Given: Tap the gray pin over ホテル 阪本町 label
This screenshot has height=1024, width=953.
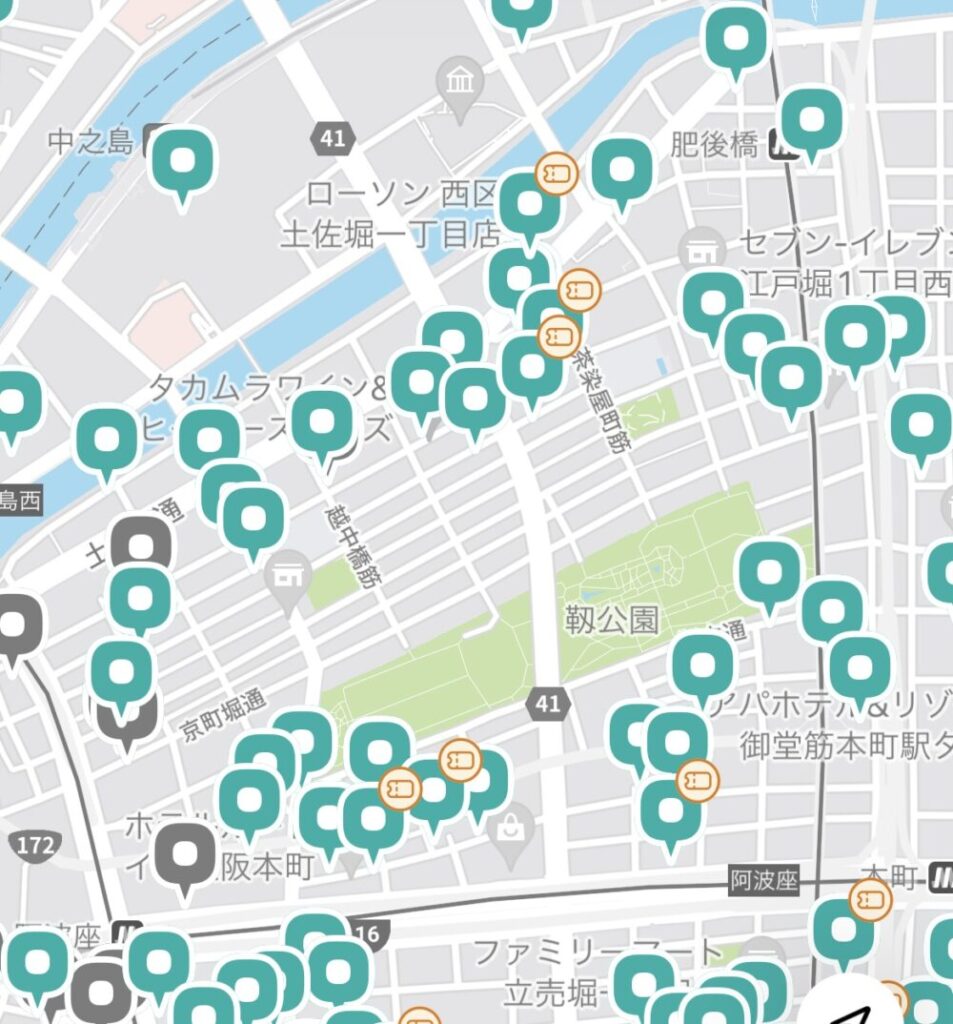Looking at the screenshot, I should 185,855.
